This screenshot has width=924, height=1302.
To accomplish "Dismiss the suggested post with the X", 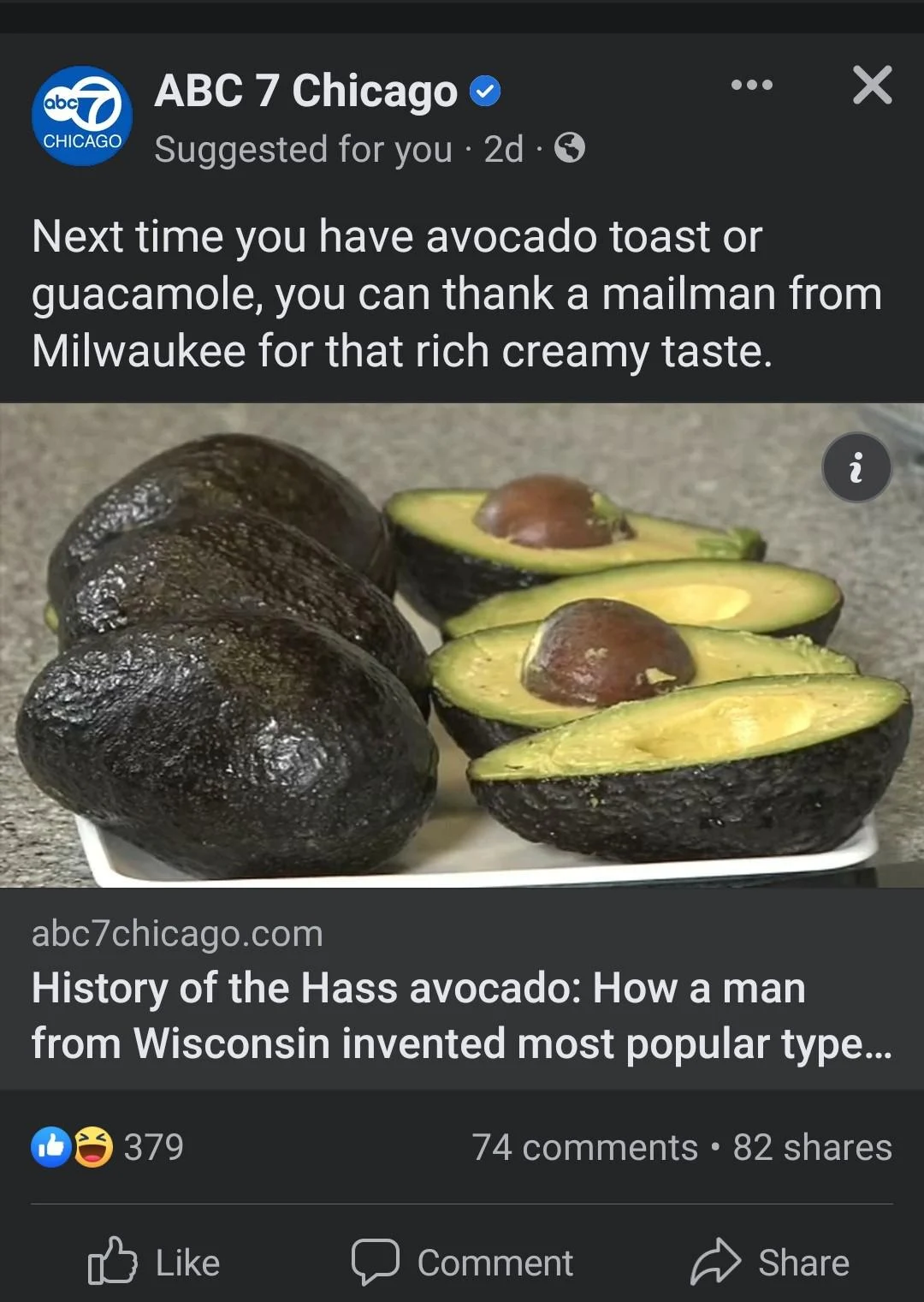I will 871,86.
